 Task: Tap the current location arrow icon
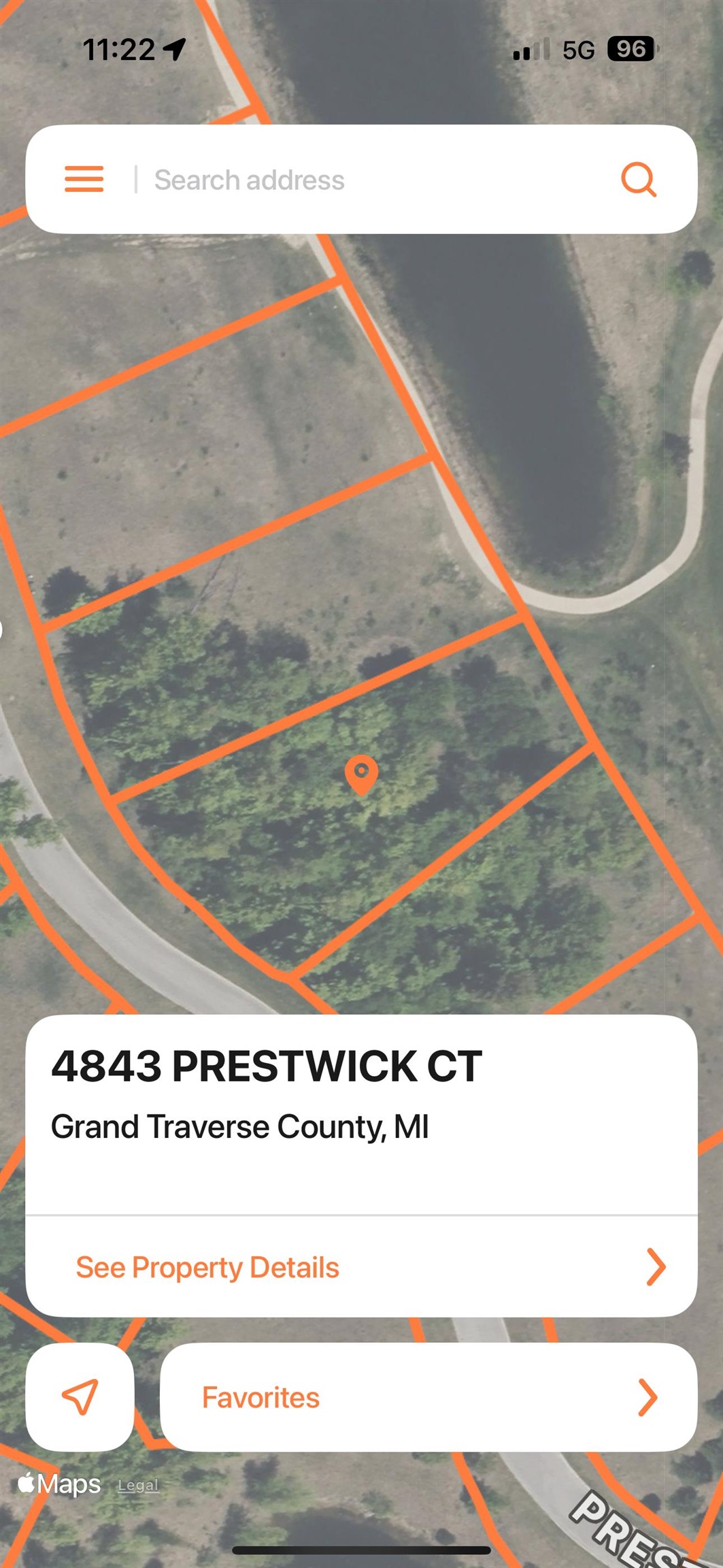coord(80,1396)
